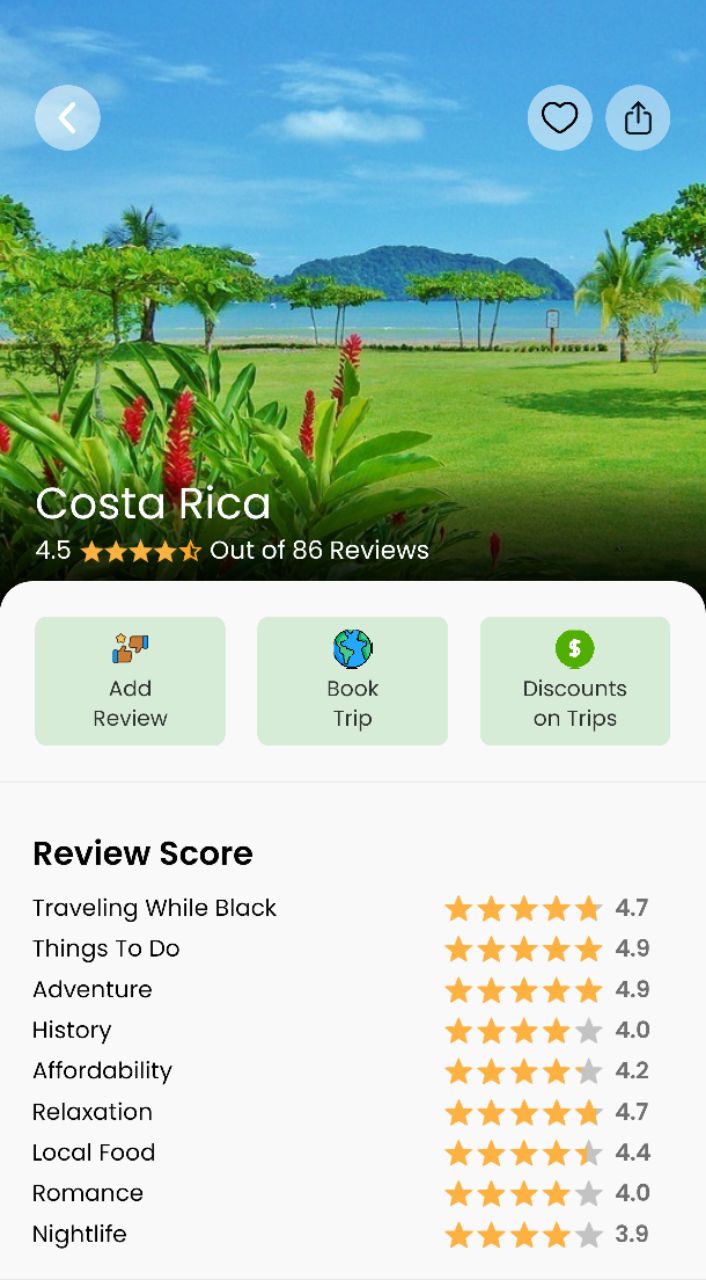This screenshot has height=1280, width=706.
Task: Tap the Add Review button
Action: coord(130,681)
